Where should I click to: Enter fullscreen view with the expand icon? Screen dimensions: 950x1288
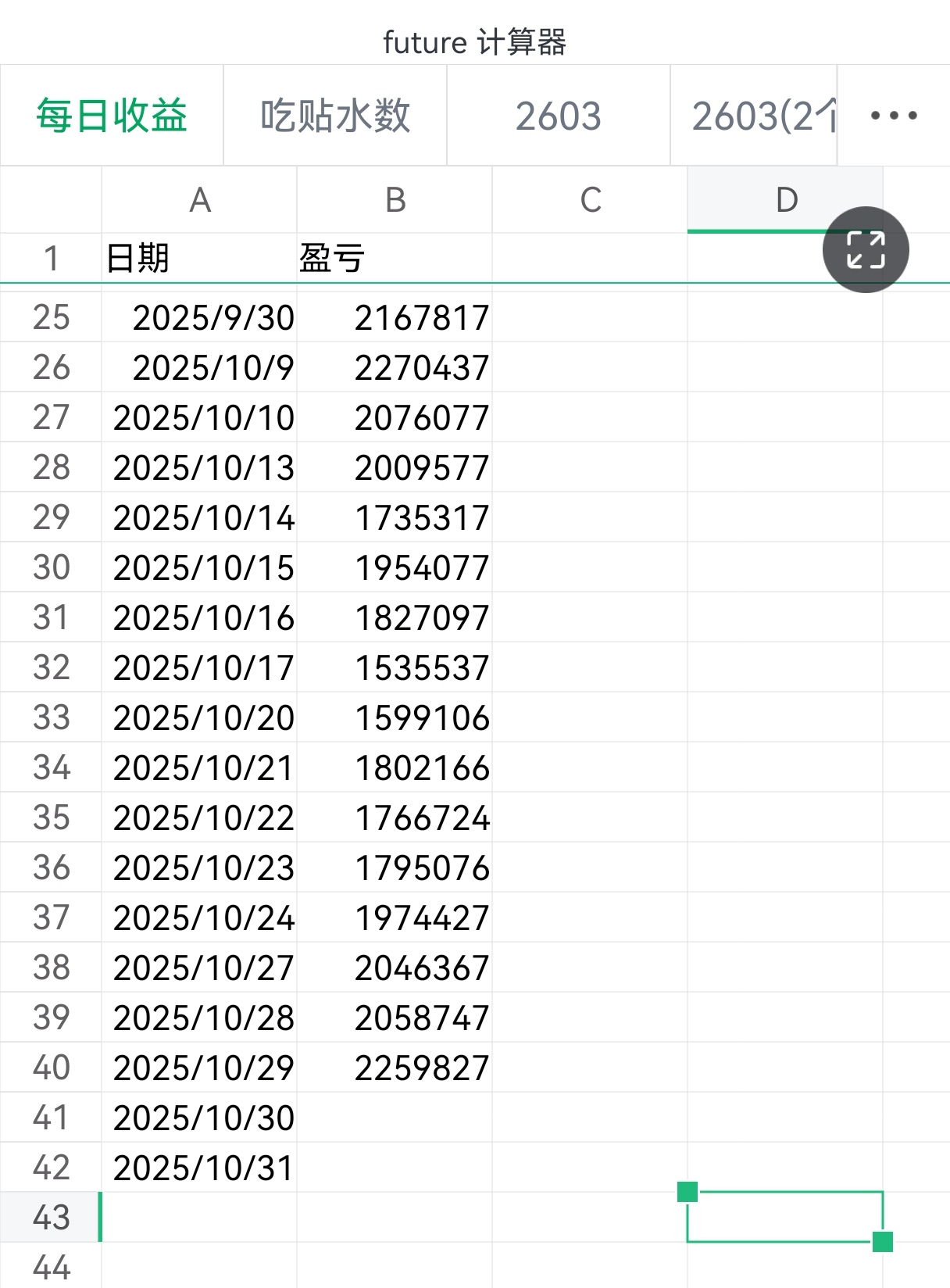[x=866, y=250]
